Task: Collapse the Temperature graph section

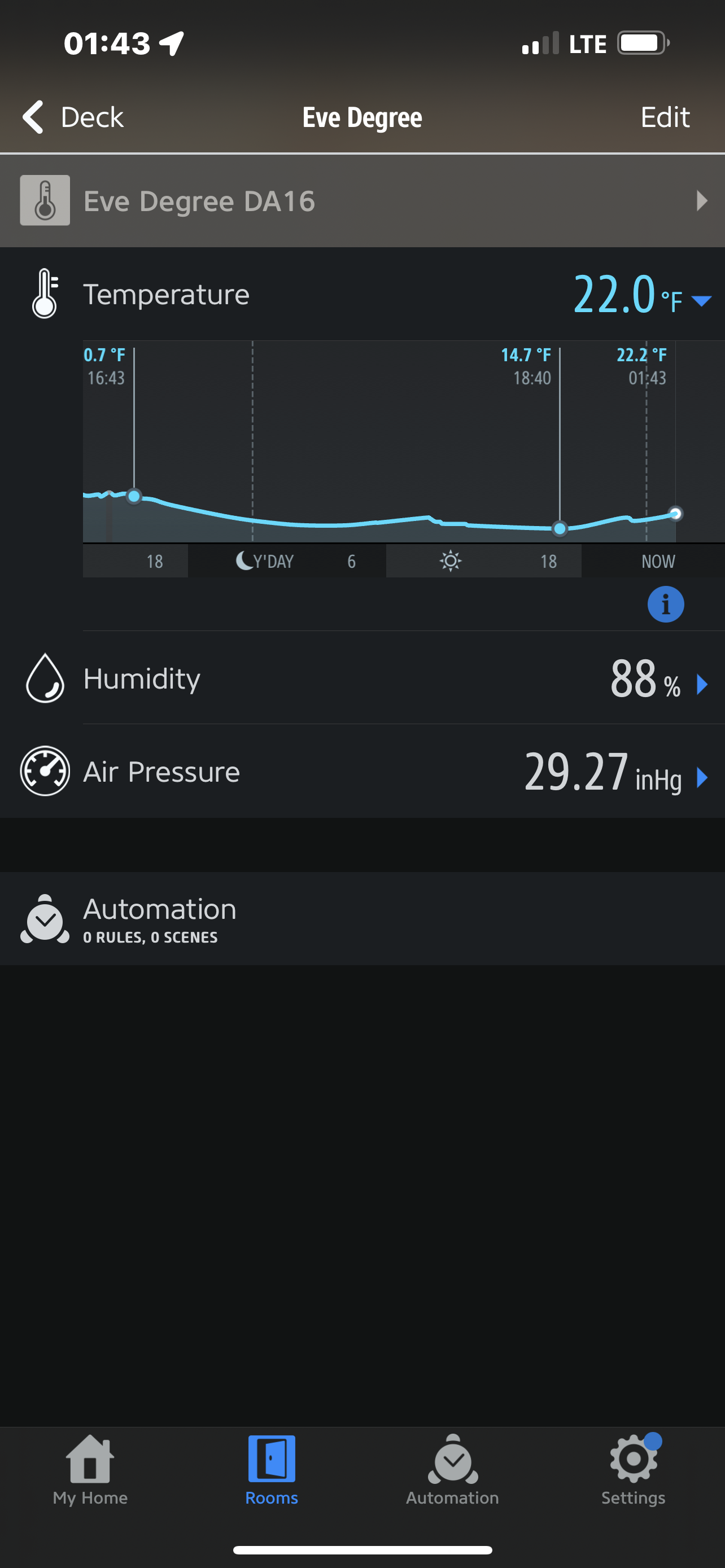Action: [702, 300]
